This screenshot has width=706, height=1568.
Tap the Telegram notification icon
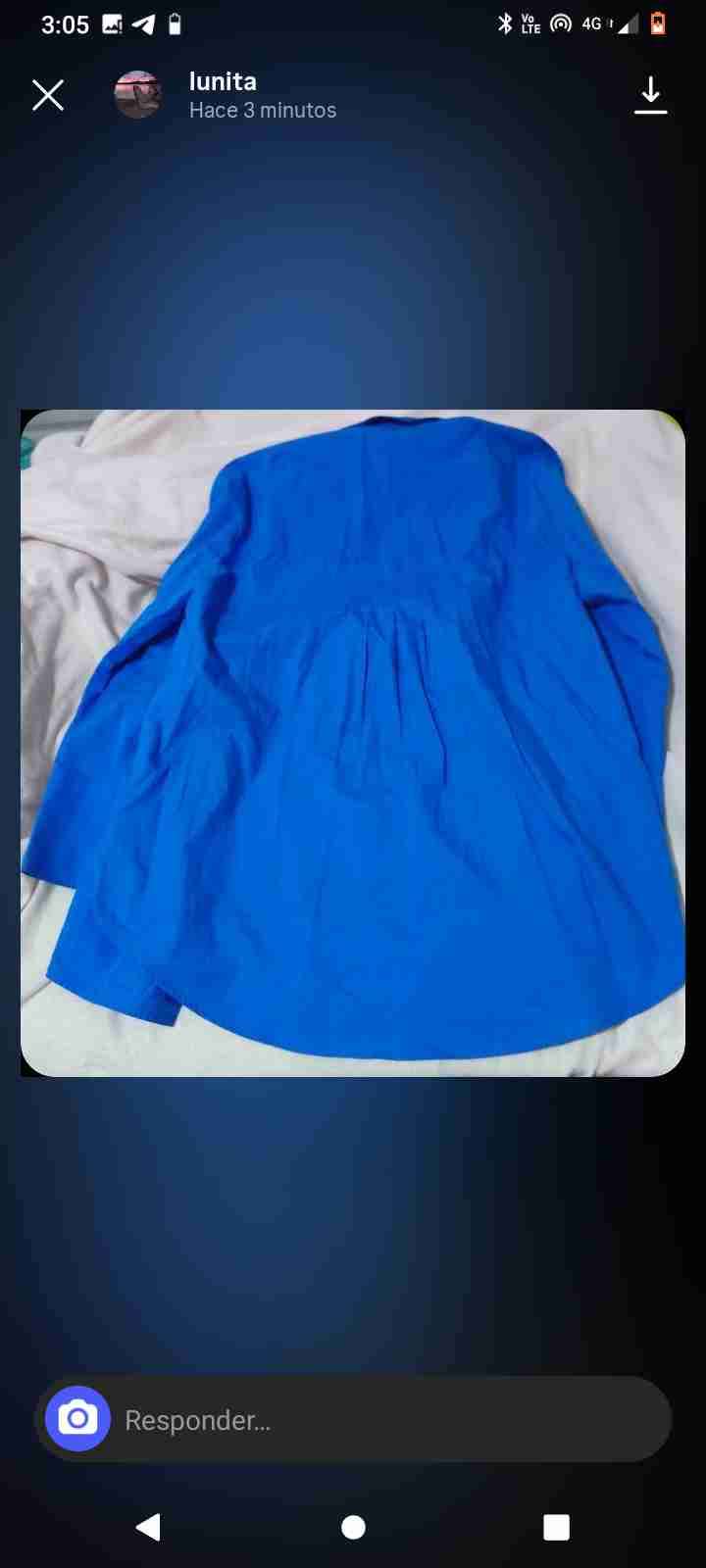[x=144, y=24]
